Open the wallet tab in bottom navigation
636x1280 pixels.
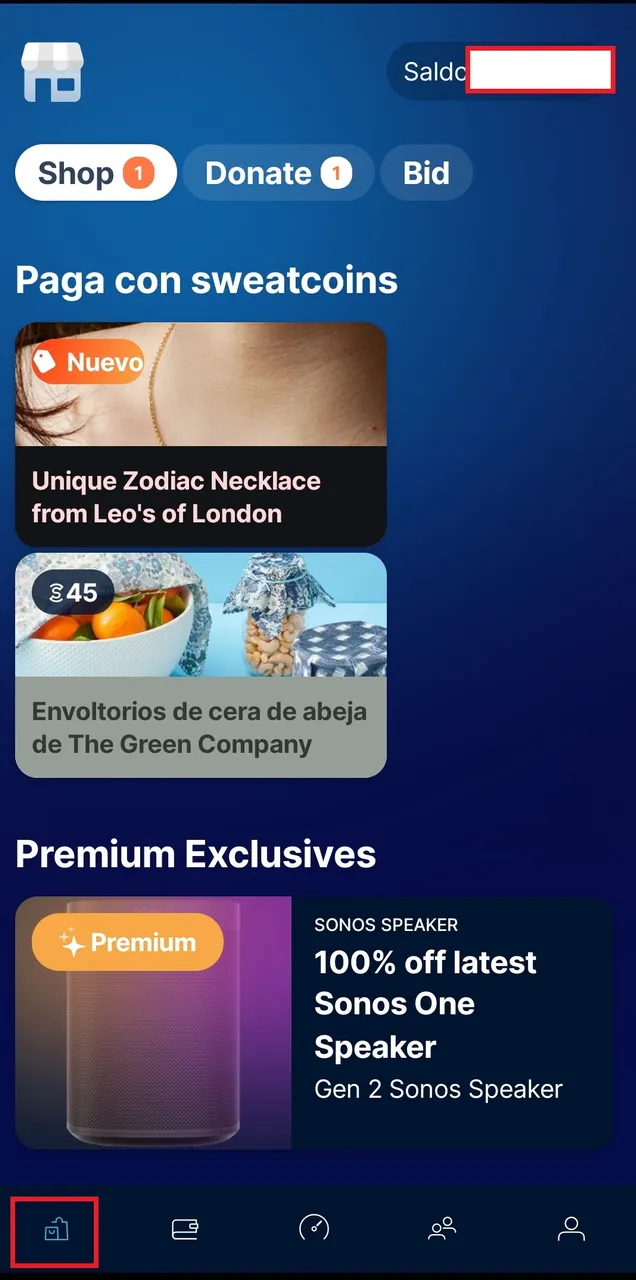coord(185,1229)
